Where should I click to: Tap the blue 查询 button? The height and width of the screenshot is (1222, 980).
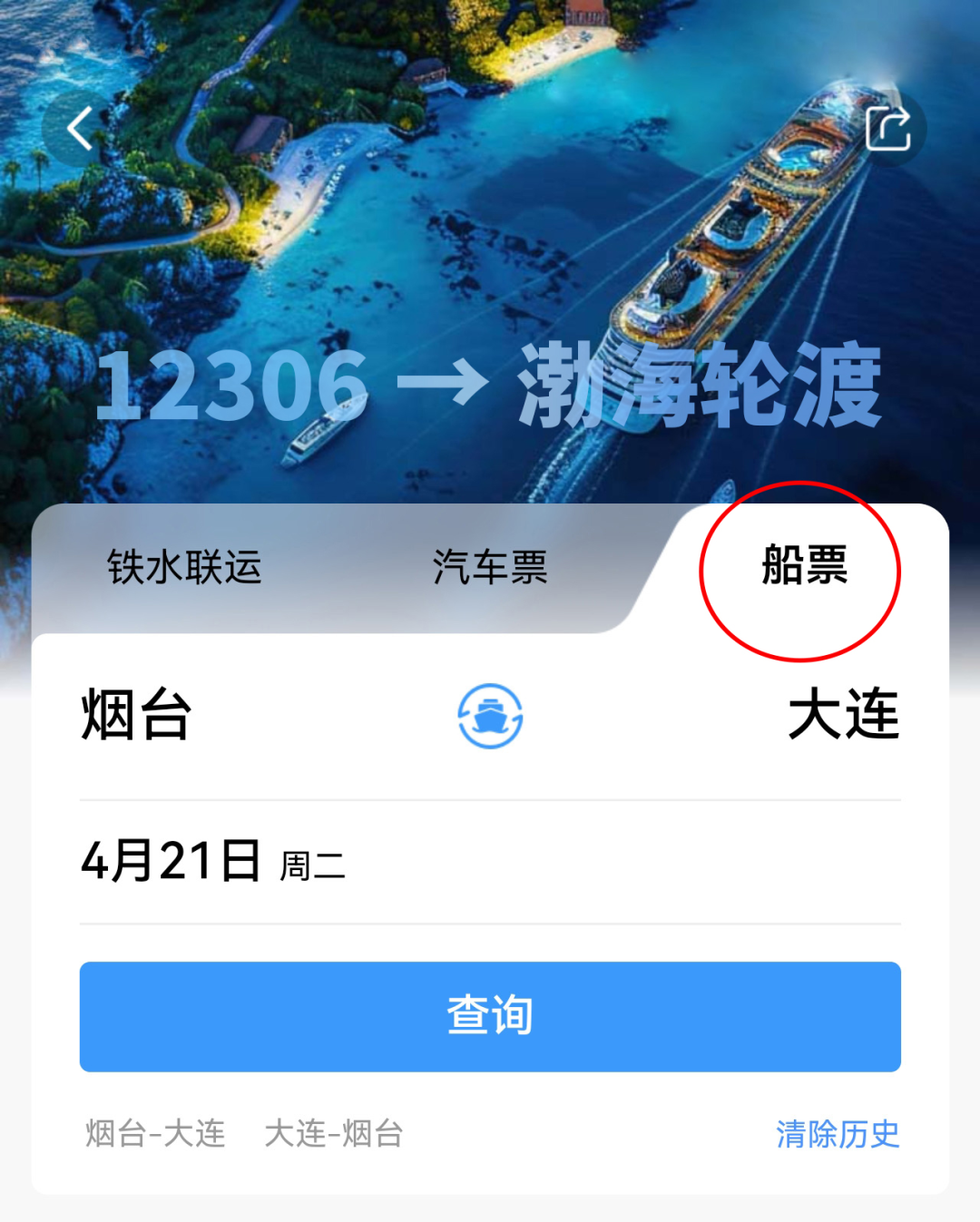(x=490, y=1016)
